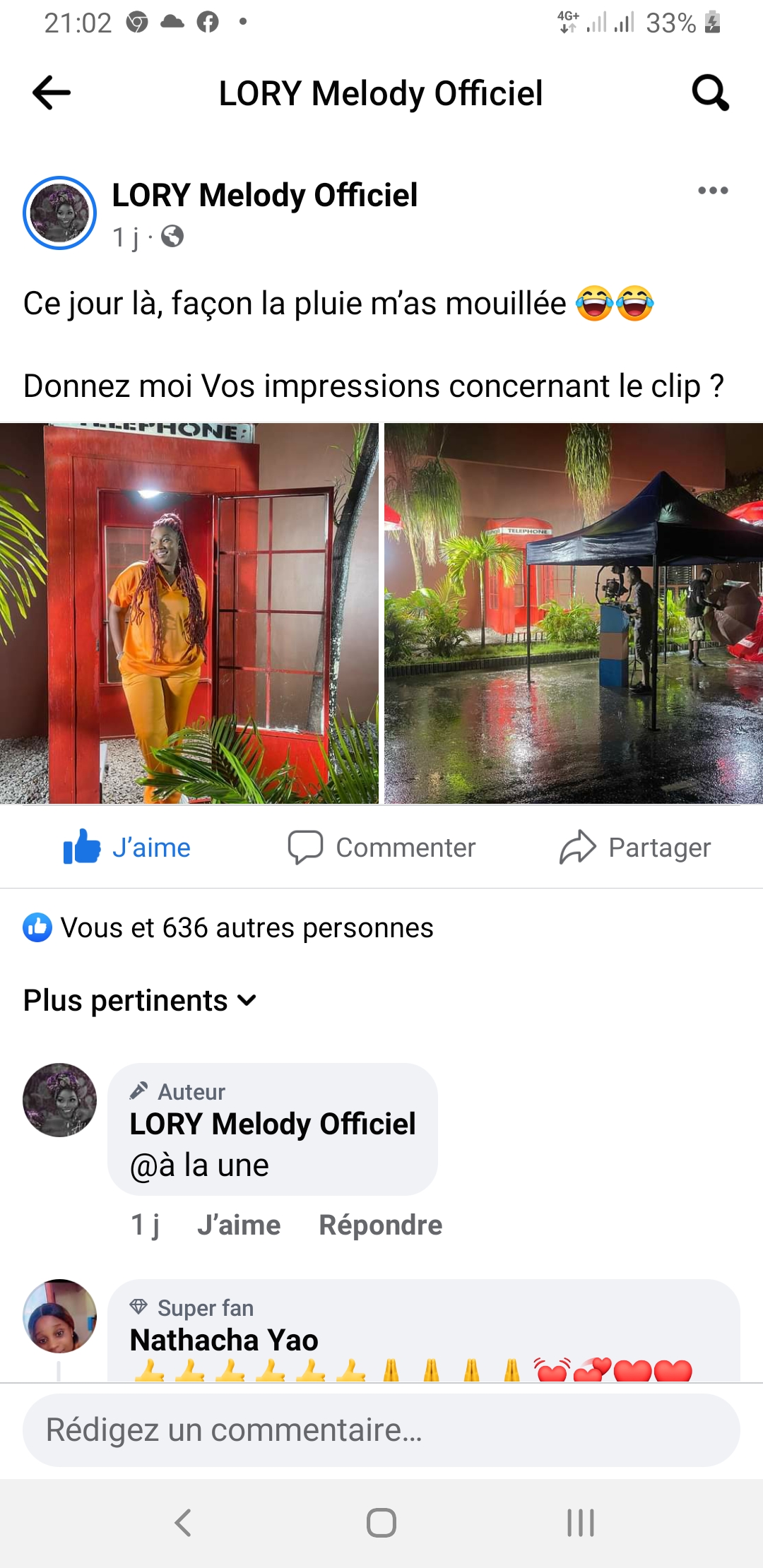The width and height of the screenshot is (763, 1568).
Task: Focus the 'Rédigez un commentaire' field
Action: point(381,1430)
